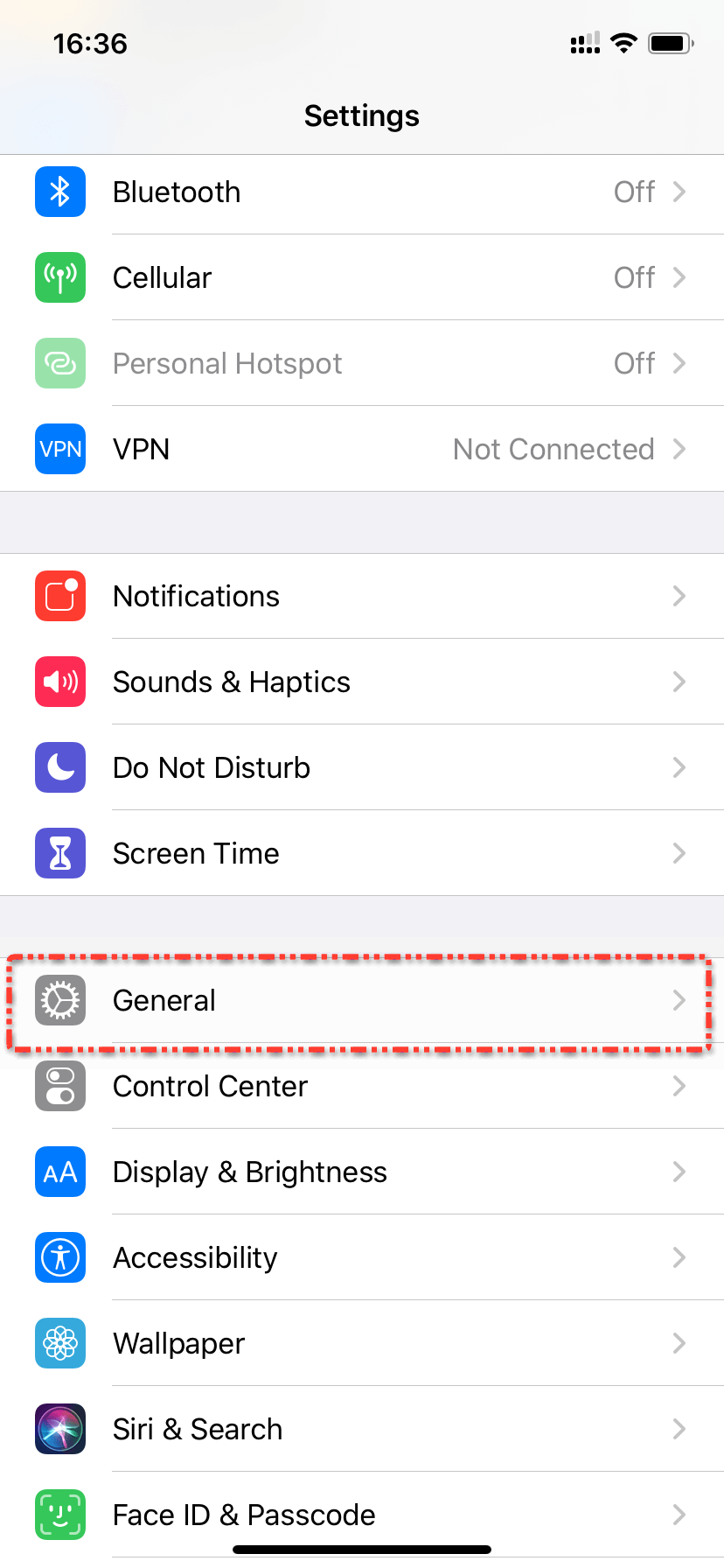
Task: Open Bluetooth settings
Action: pyautogui.click(x=362, y=192)
